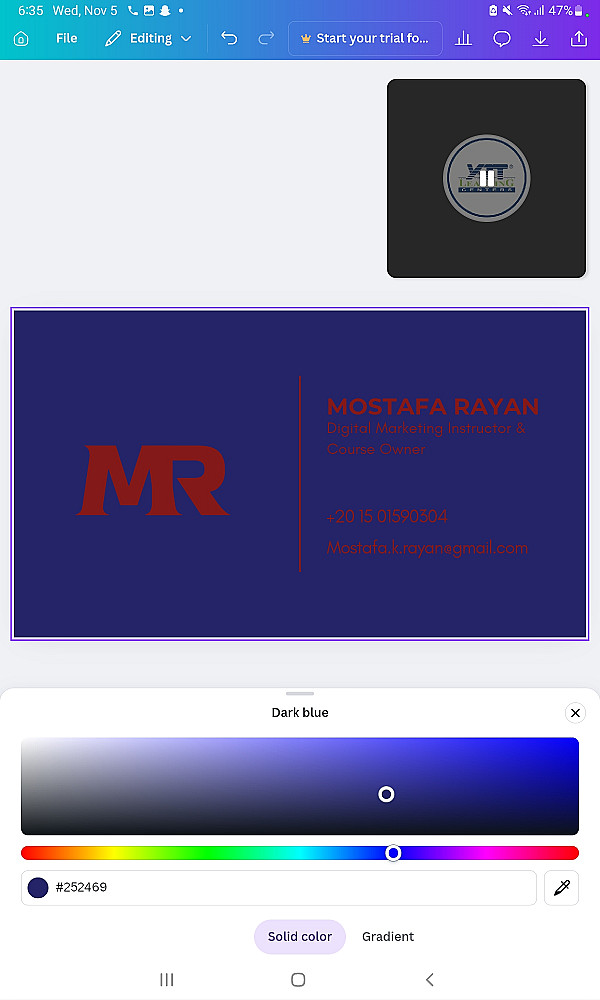Expand the Editing mode dropdown

(x=148, y=39)
